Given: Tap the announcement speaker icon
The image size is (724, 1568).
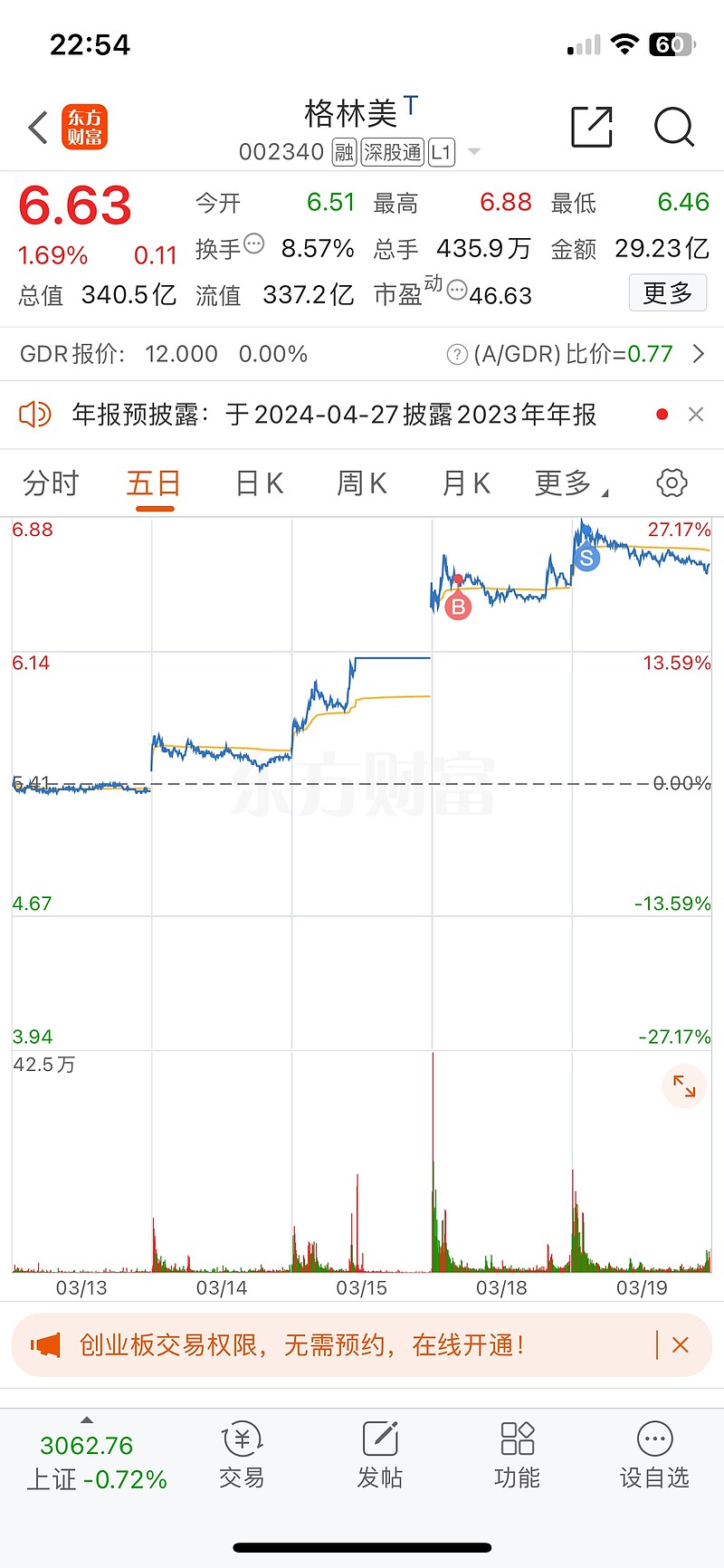Looking at the screenshot, I should tap(34, 414).
